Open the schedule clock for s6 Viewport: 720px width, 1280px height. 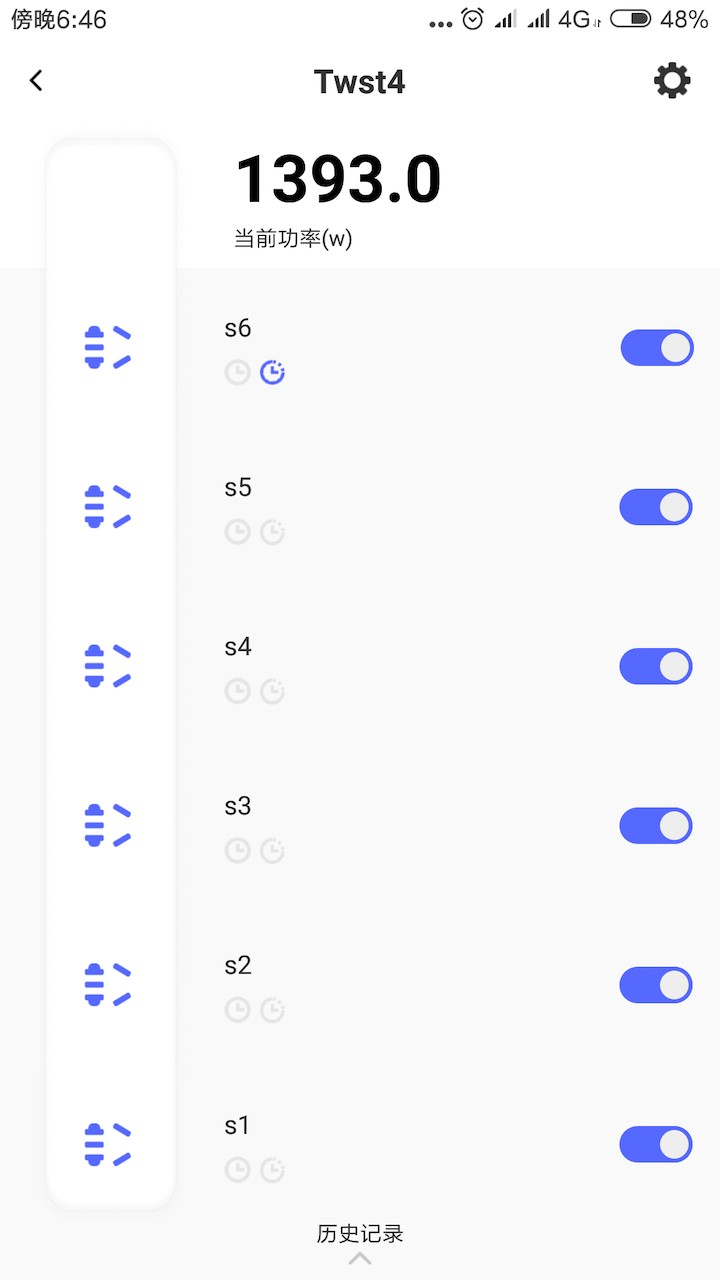[x=237, y=373]
